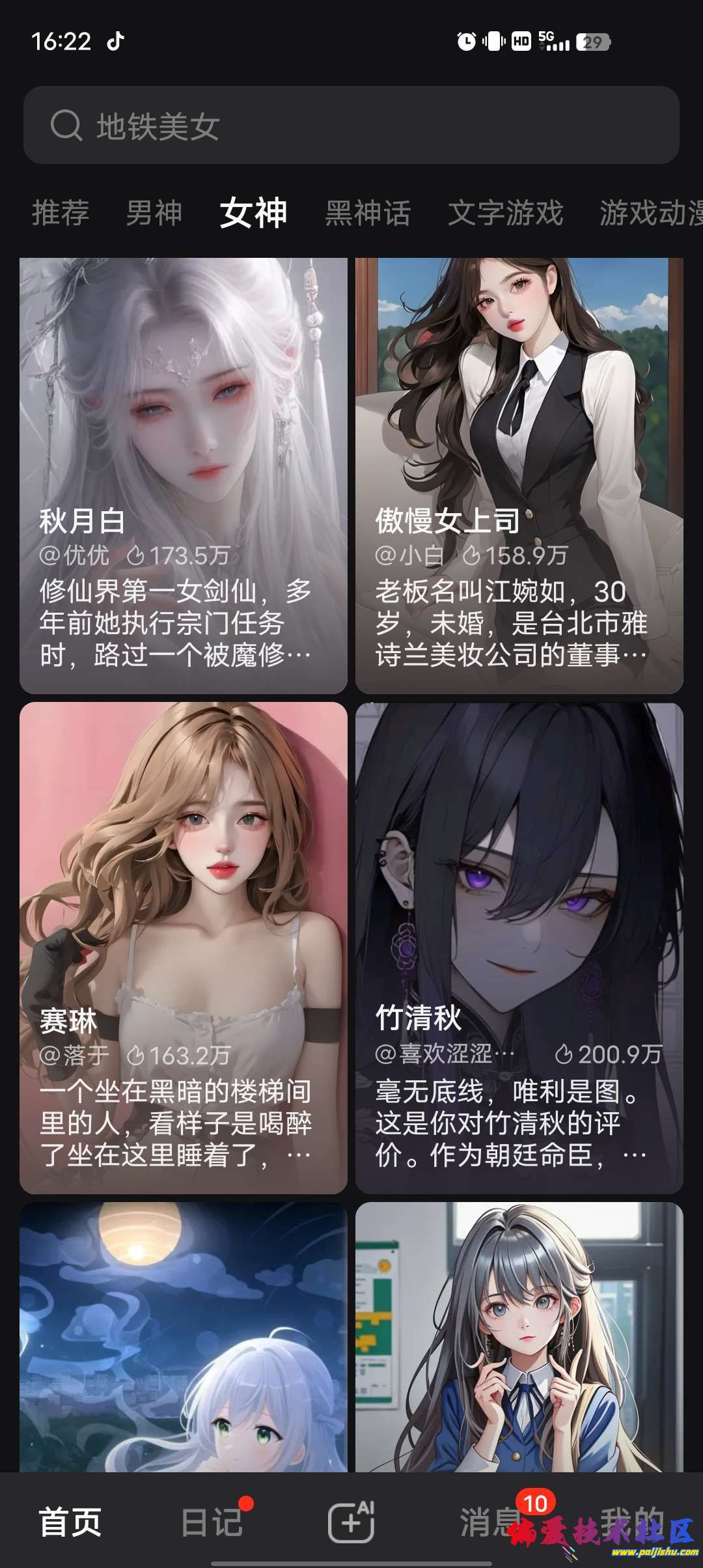The width and height of the screenshot is (703, 1568).
Task: Switch to the 游戏动漫 tab
Action: pos(651,213)
